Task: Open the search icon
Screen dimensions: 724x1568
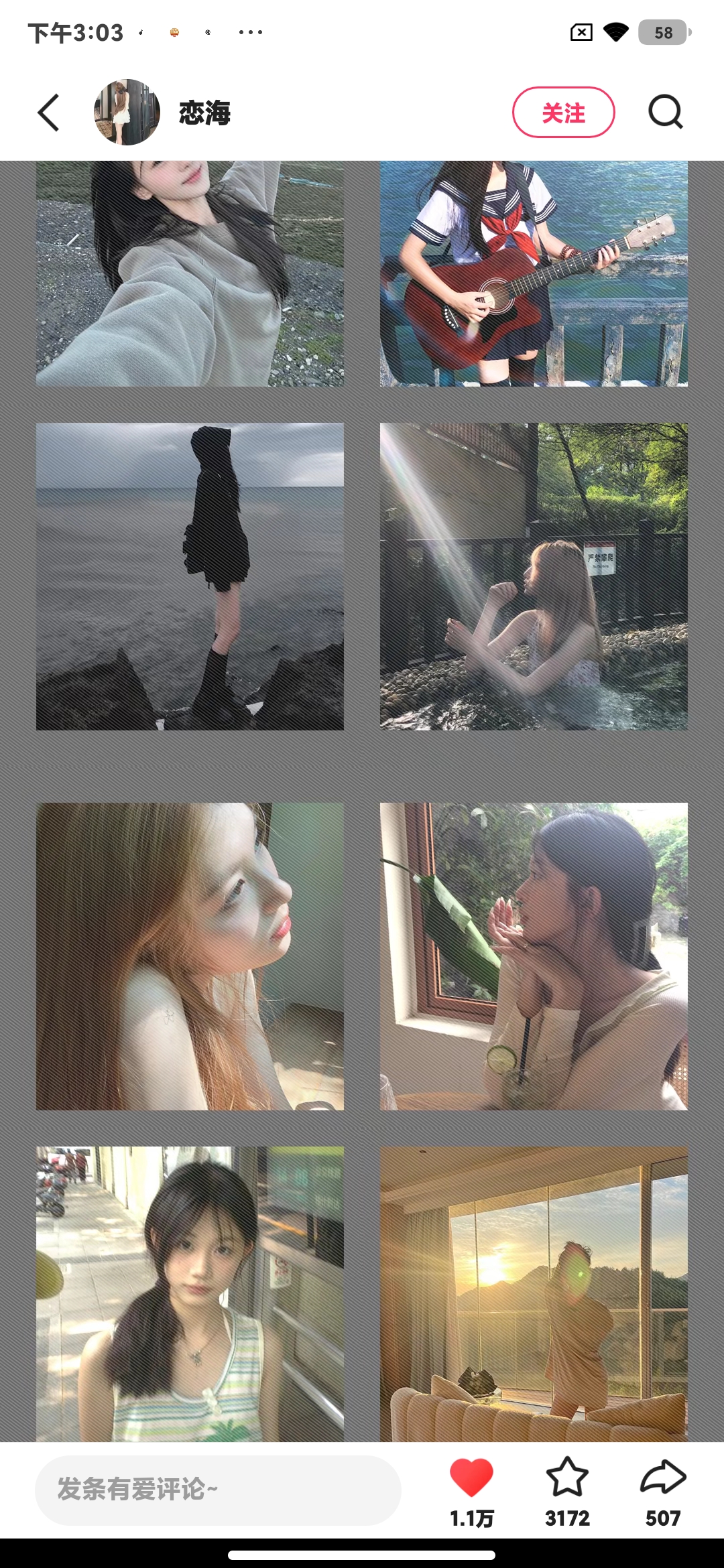Action: point(665,112)
